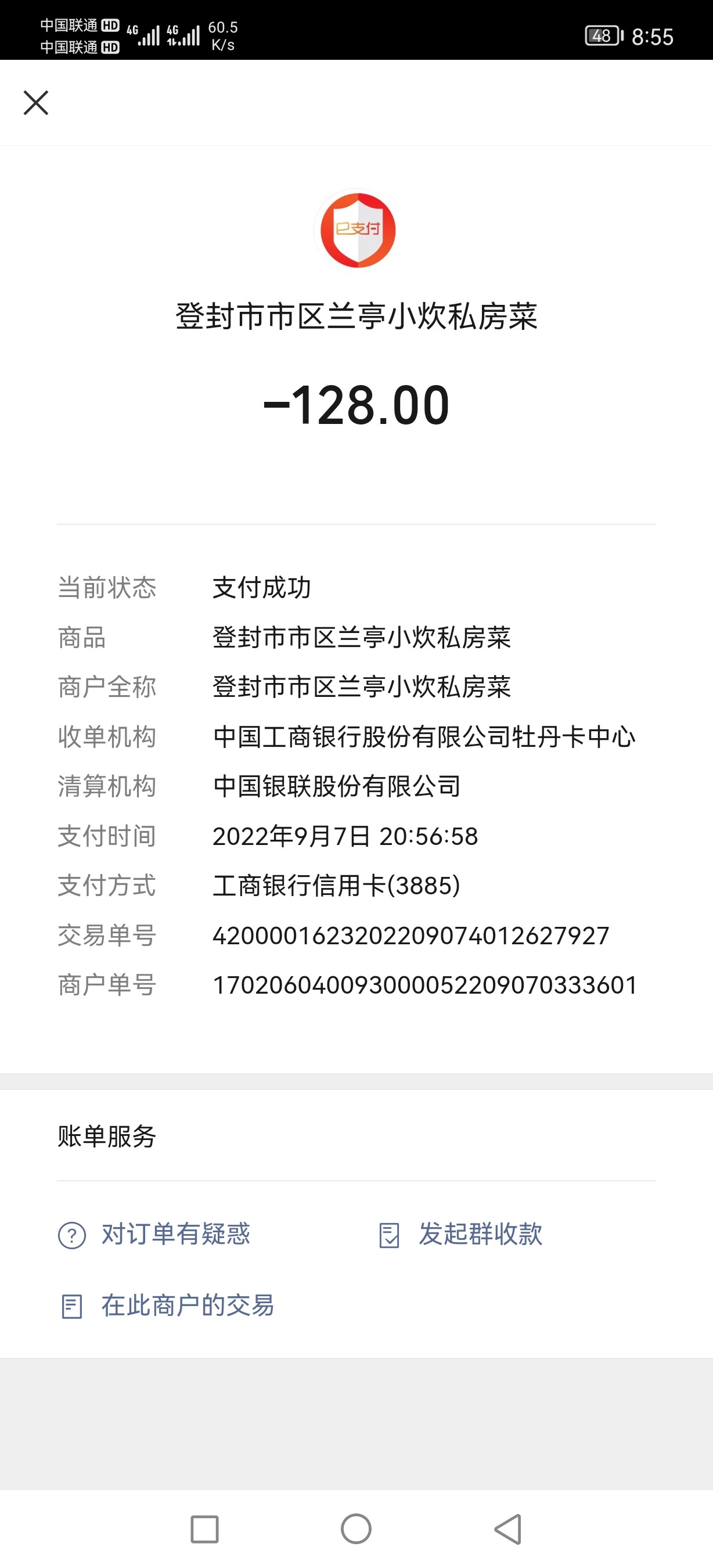The width and height of the screenshot is (713, 1568).
Task: Return to the home screen
Action: click(x=356, y=1529)
